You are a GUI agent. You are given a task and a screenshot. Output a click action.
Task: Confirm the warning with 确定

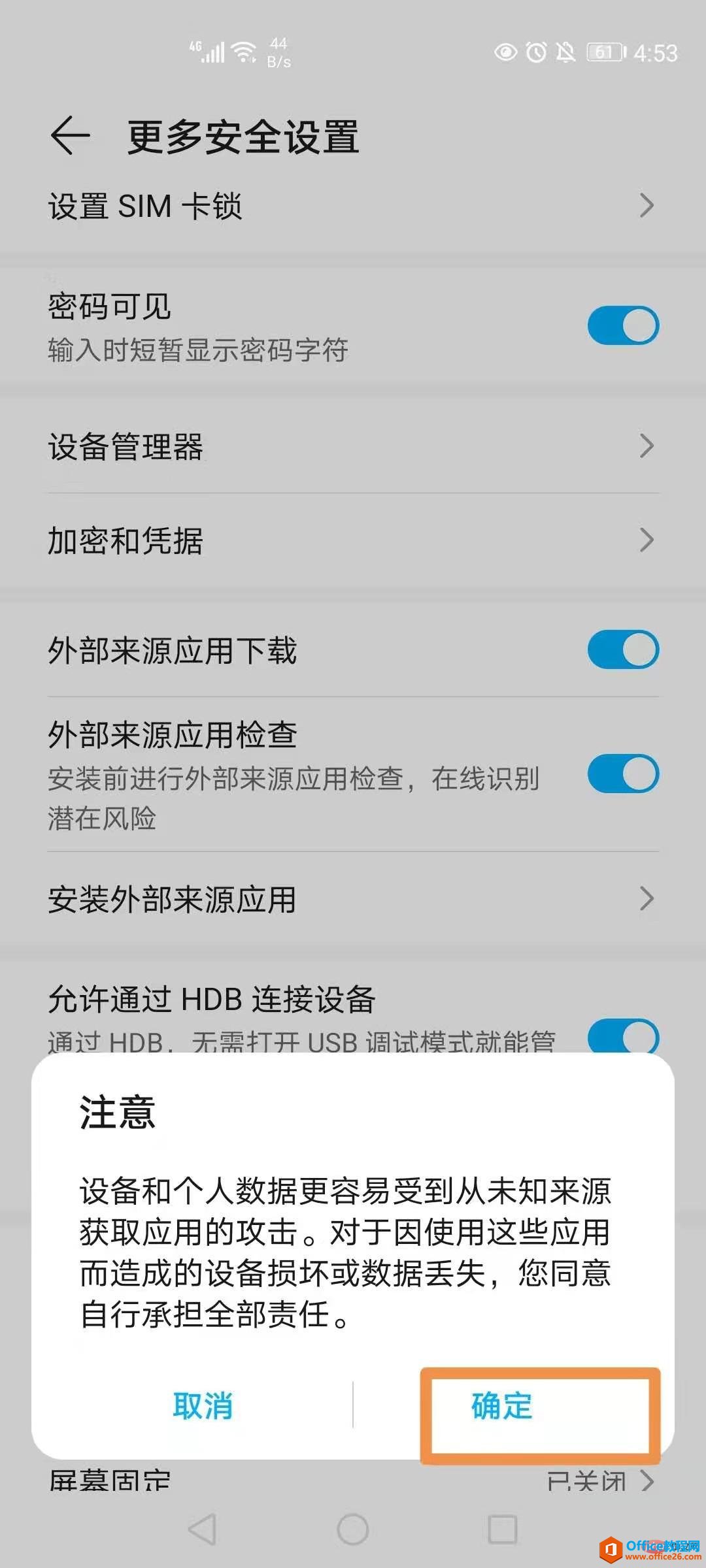(502, 1405)
